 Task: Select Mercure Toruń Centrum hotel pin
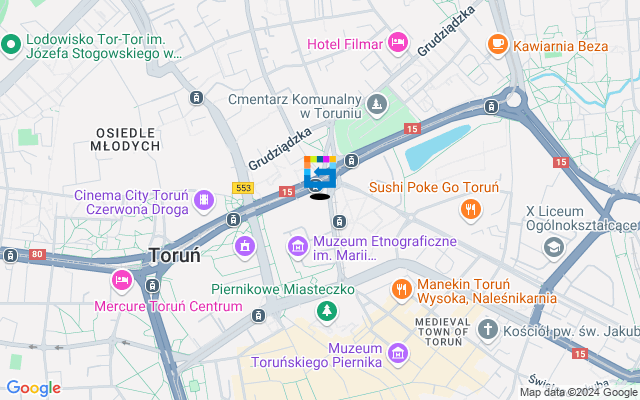[122, 279]
